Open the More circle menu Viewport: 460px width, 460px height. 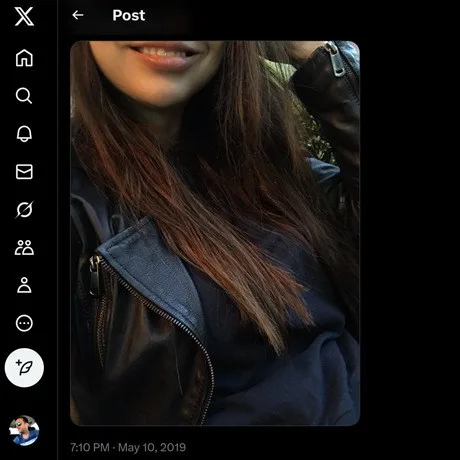(x=24, y=323)
